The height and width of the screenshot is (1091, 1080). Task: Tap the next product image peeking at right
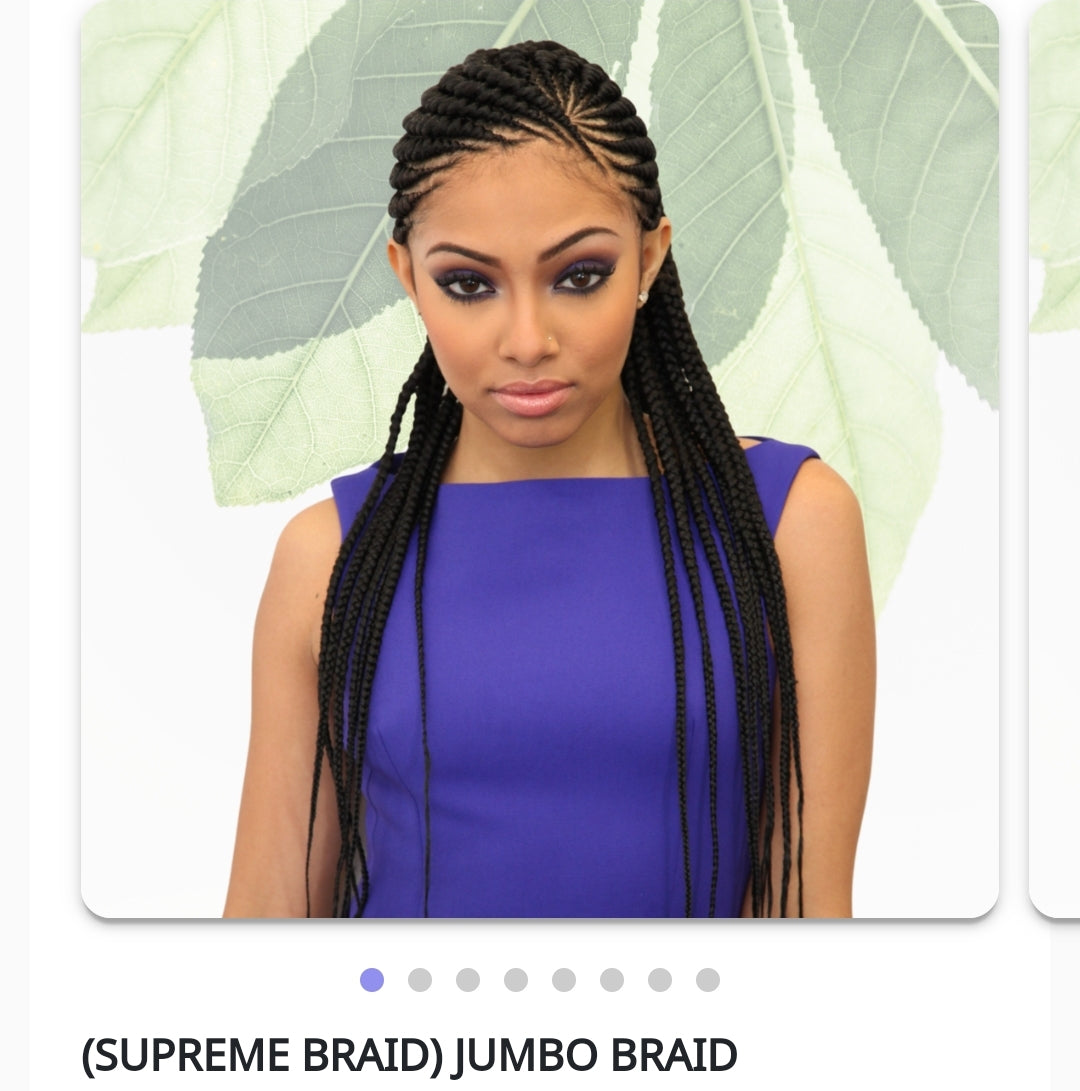(1056, 458)
